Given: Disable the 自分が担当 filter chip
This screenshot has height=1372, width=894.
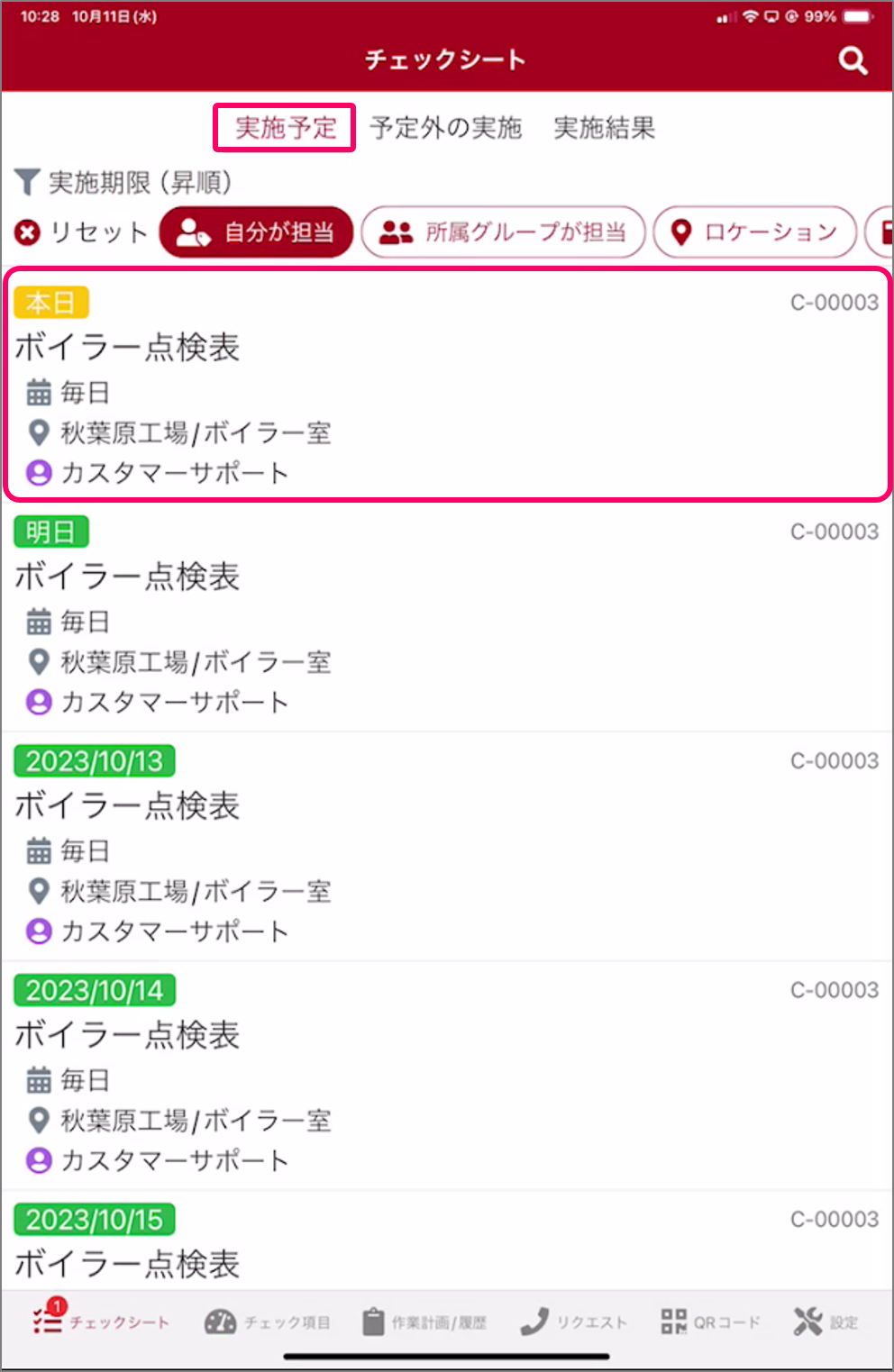Looking at the screenshot, I should (256, 232).
